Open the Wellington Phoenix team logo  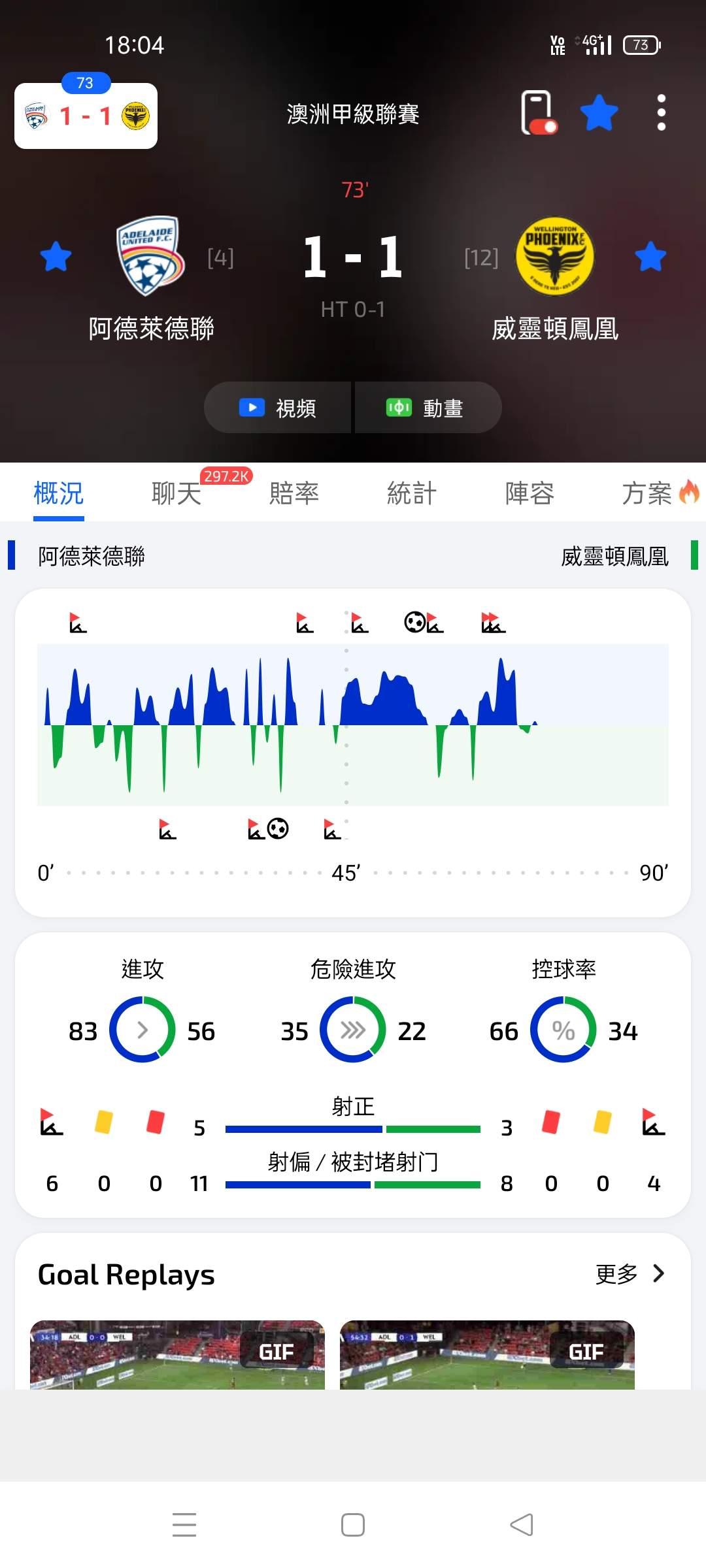pos(555,256)
